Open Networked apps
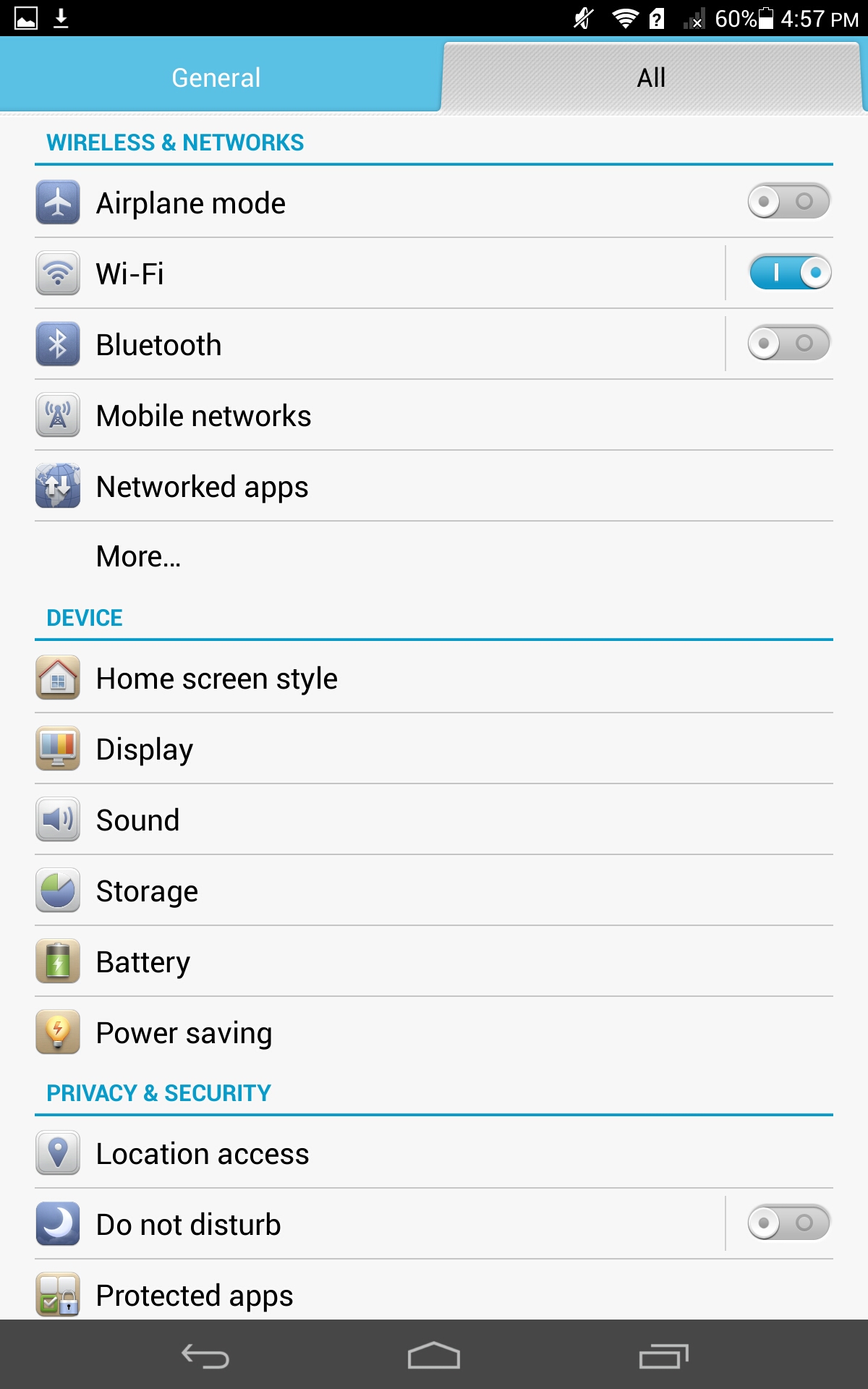This screenshot has height=1389, width=868. pos(203,487)
